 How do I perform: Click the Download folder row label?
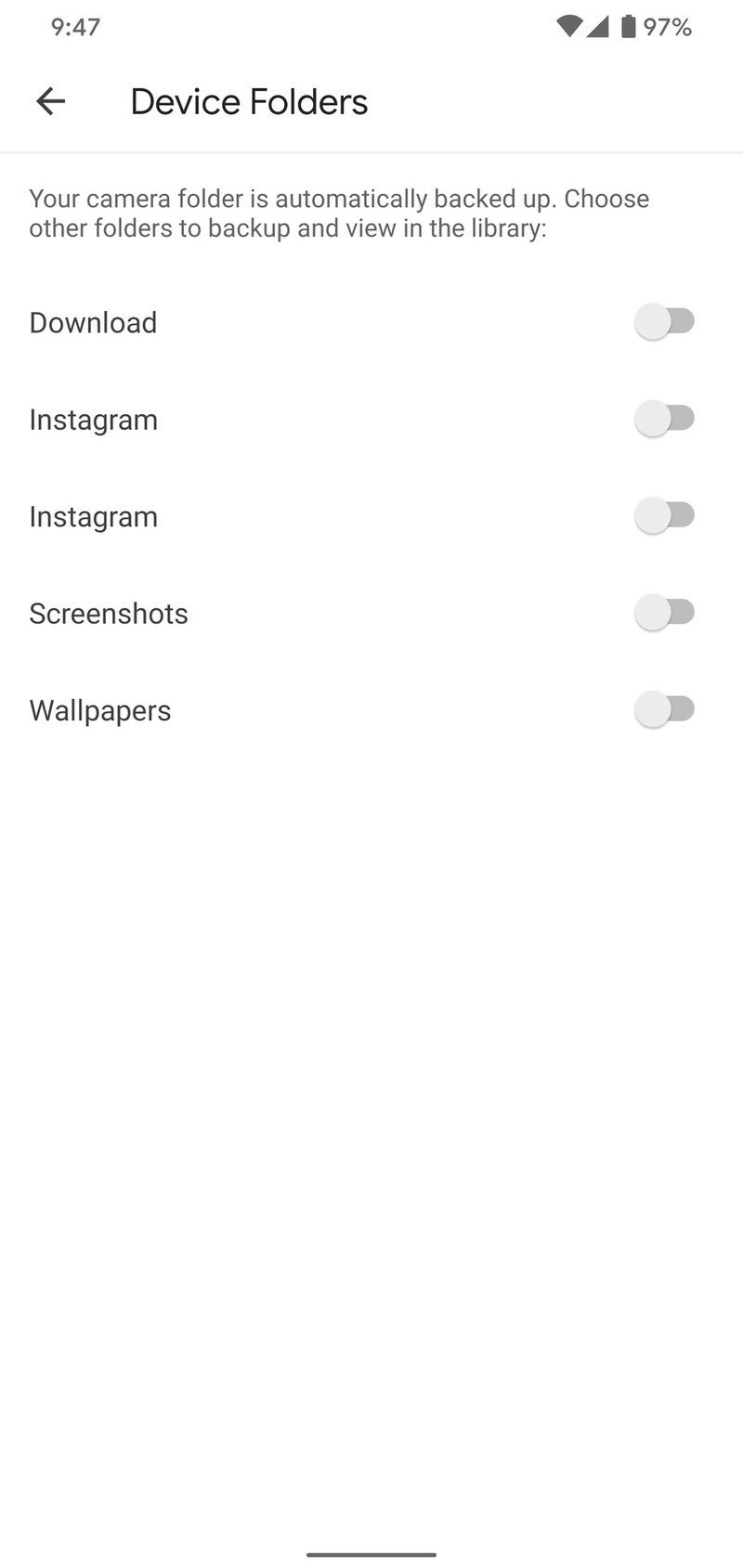coord(93,322)
